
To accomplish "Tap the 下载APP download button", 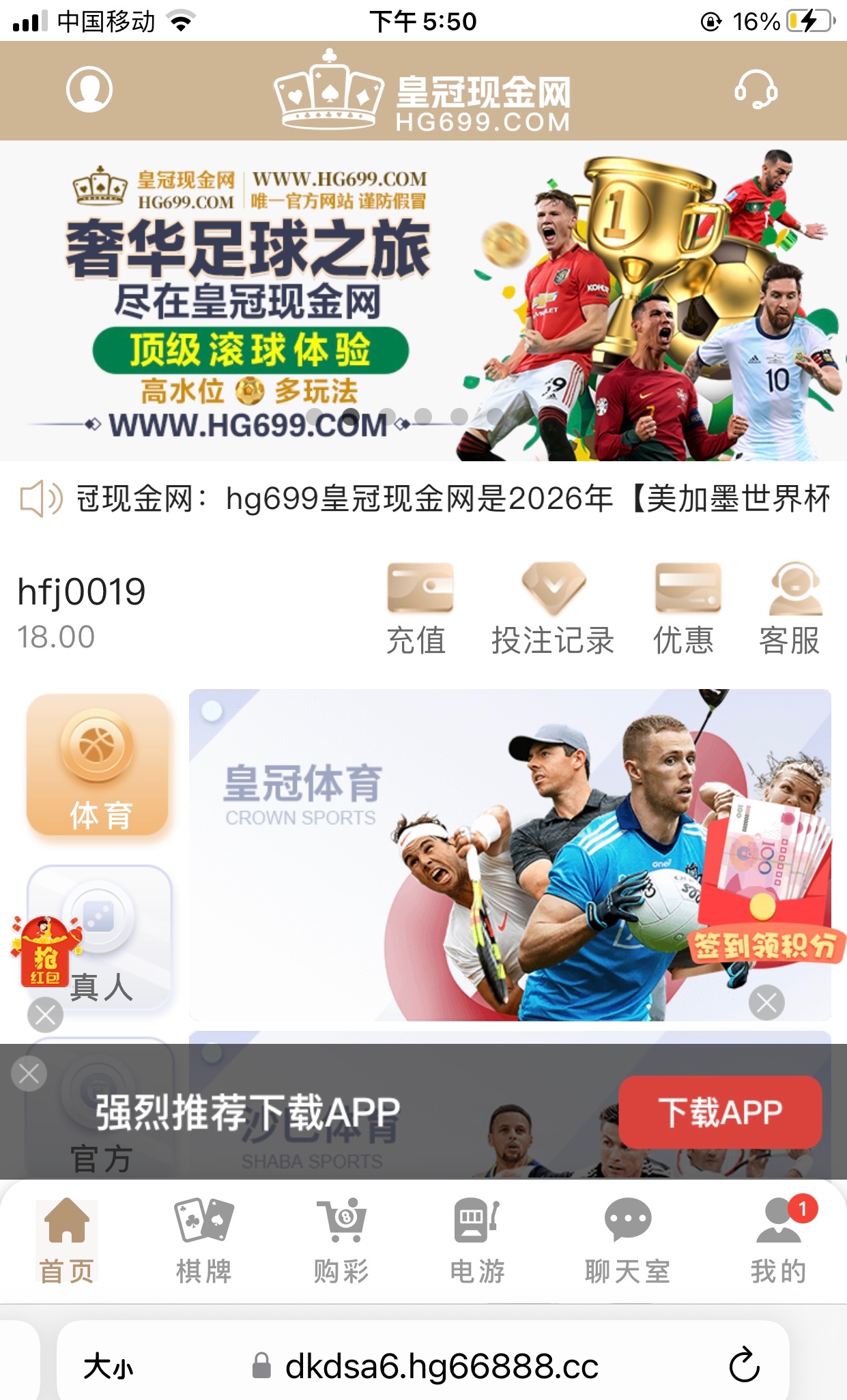I will [719, 1112].
